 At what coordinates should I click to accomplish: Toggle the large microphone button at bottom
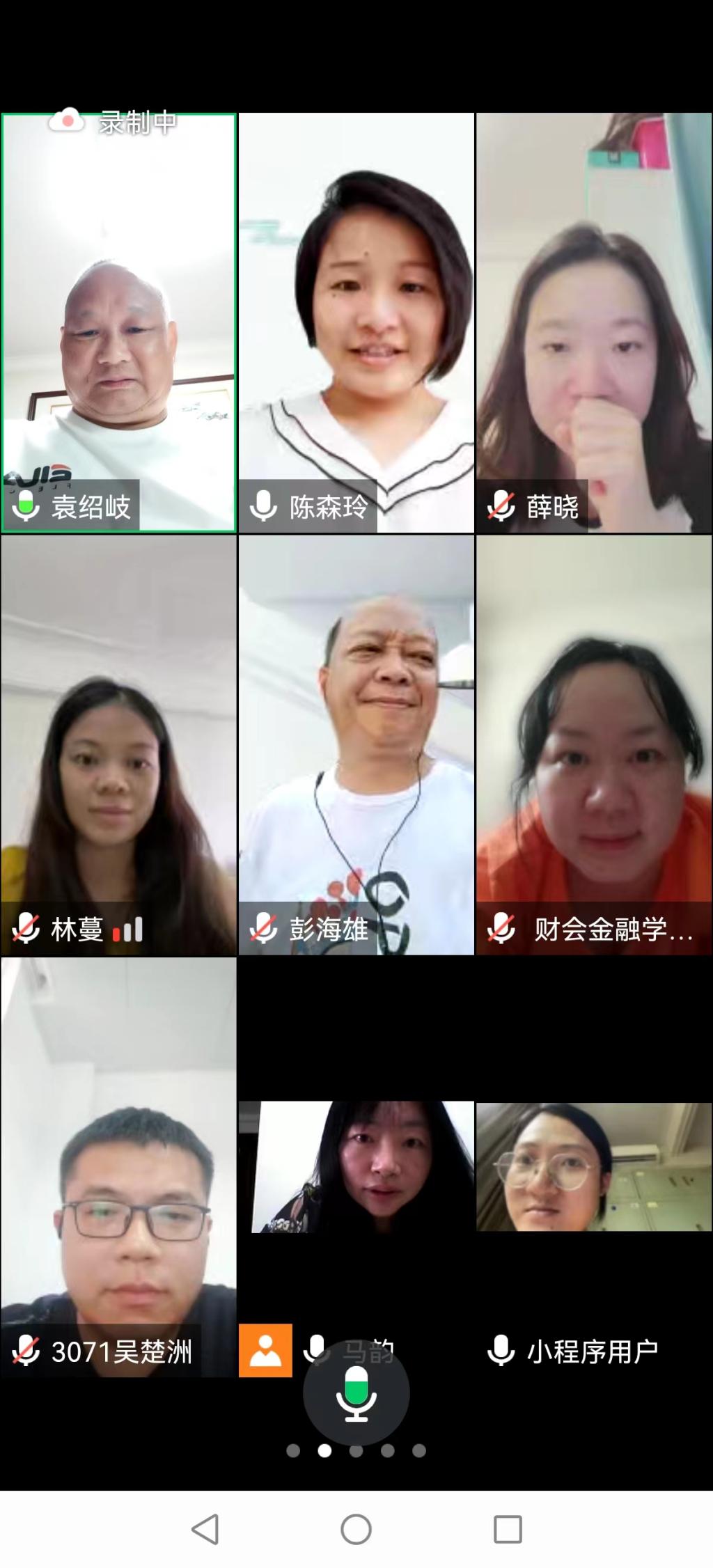(x=356, y=1395)
